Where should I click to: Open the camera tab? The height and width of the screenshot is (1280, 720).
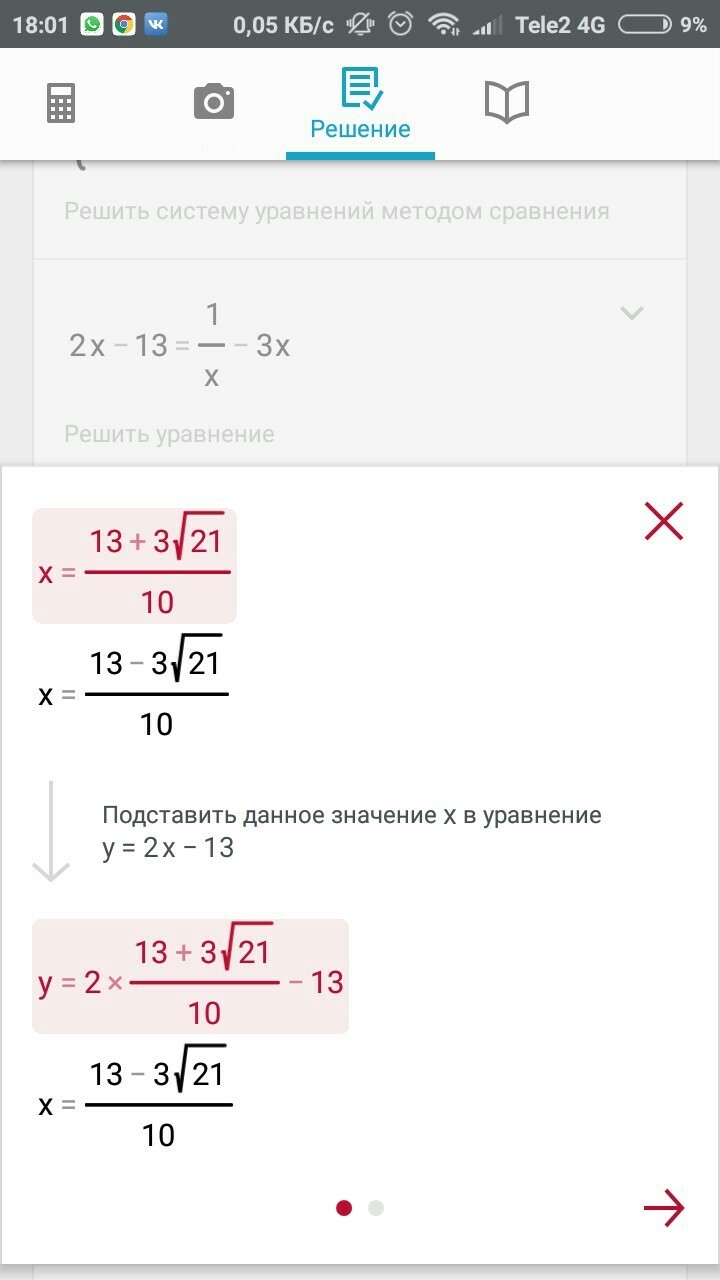click(x=213, y=103)
